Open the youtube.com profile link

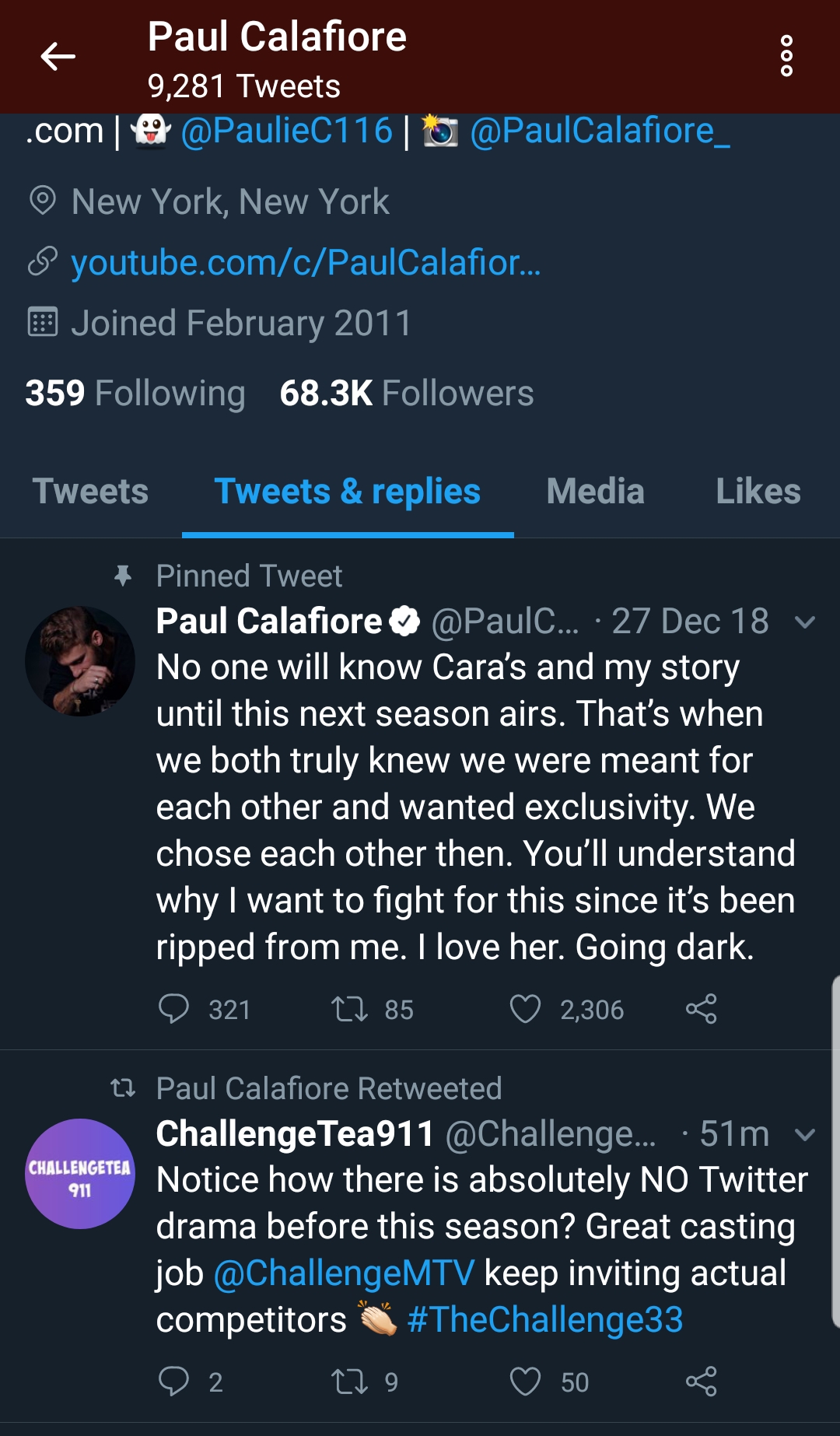coord(306,262)
